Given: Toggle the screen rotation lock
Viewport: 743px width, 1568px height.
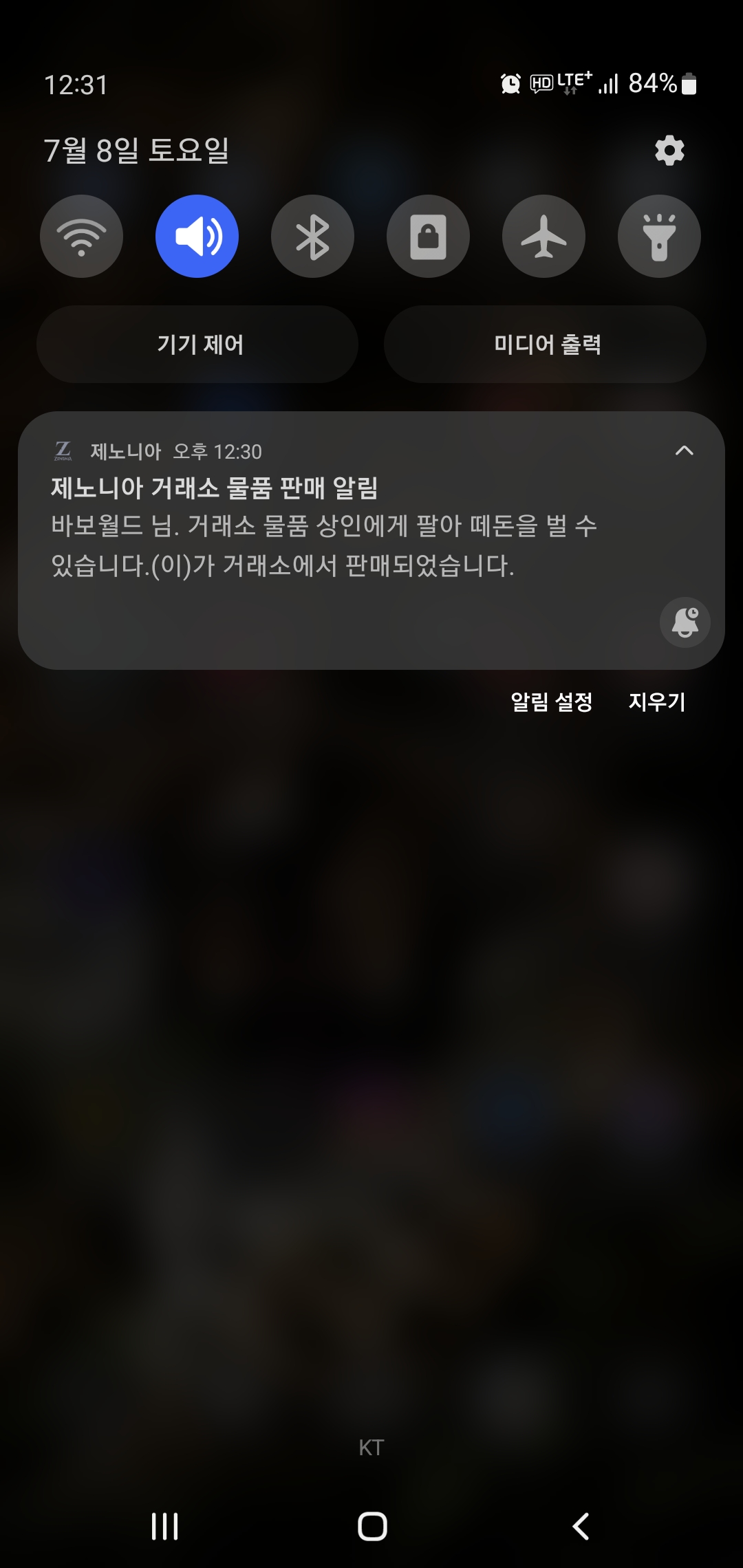Looking at the screenshot, I should 428,237.
